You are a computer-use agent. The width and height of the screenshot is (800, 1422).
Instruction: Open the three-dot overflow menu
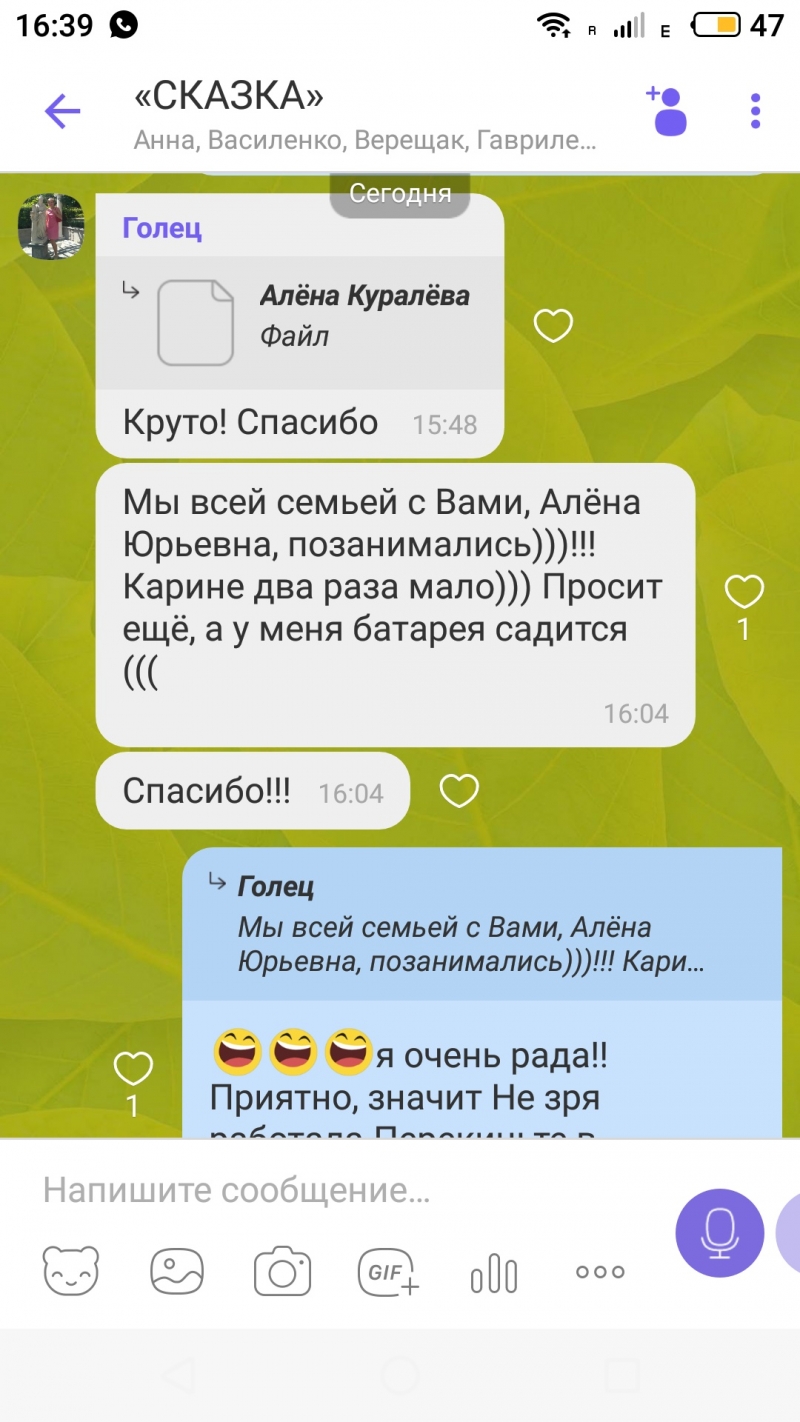[756, 111]
